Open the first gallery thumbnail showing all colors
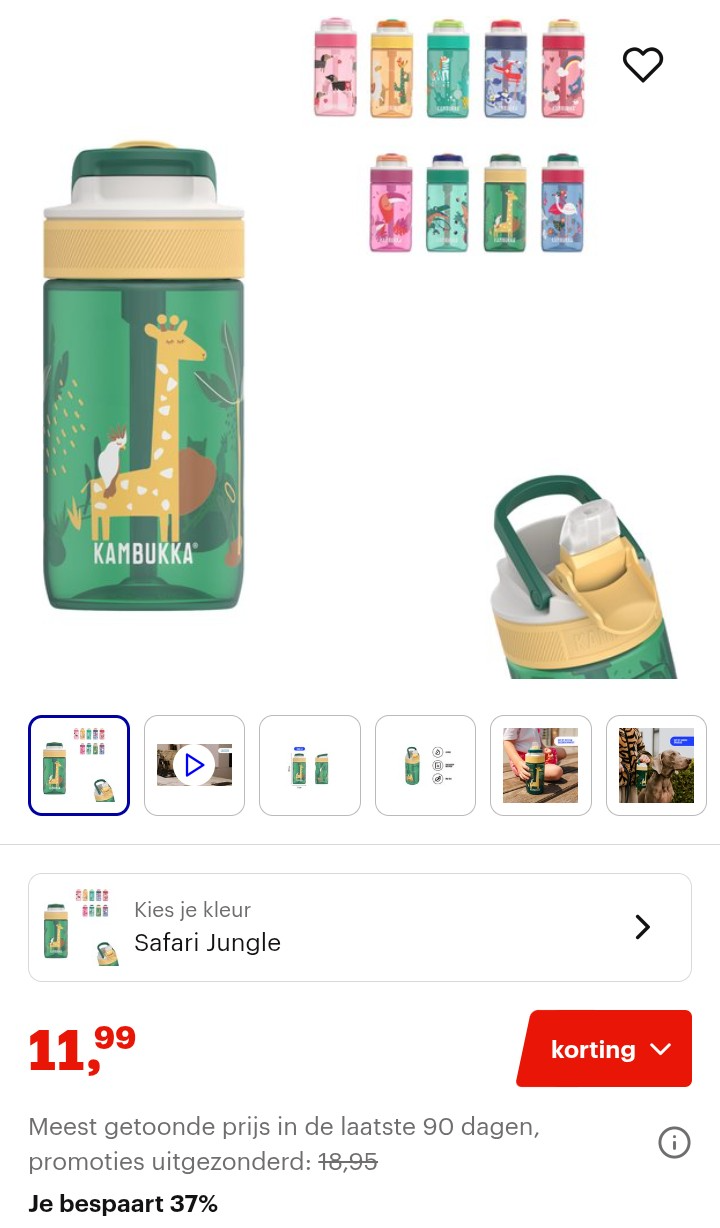This screenshot has width=720, height=1228. point(78,765)
